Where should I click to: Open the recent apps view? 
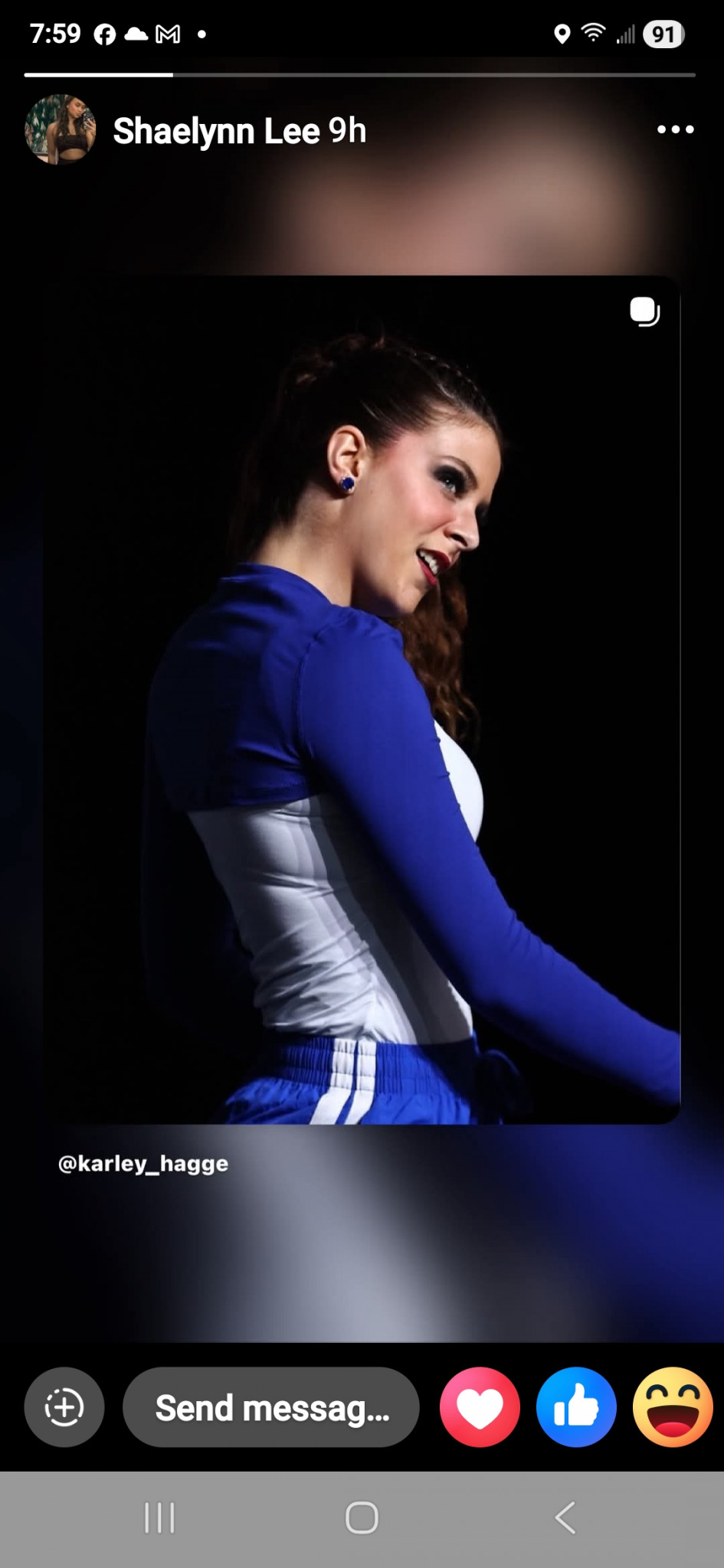coord(159,1517)
